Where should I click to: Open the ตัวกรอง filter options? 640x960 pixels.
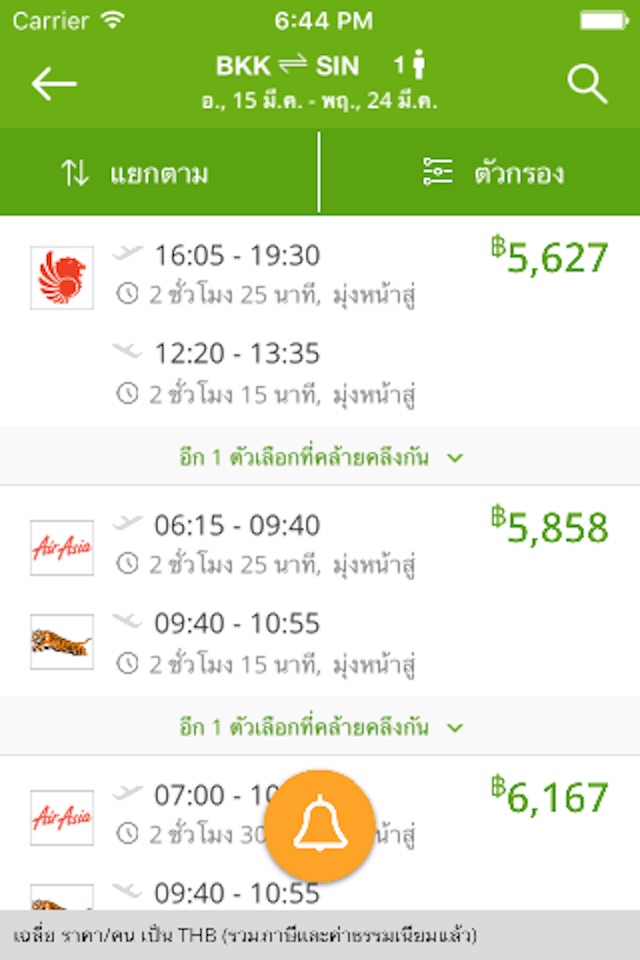coord(492,173)
